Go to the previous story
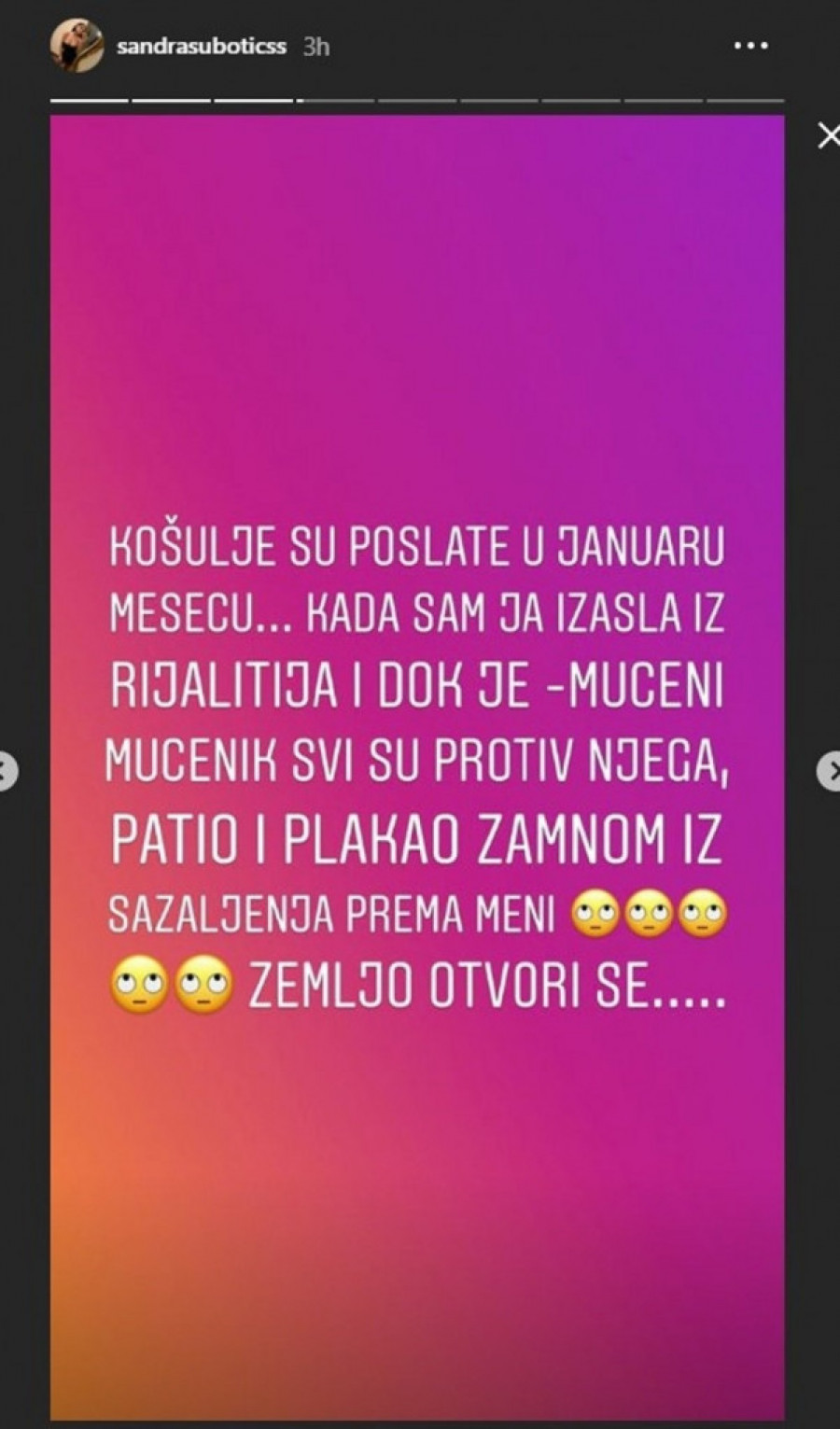Image resolution: width=840 pixels, height=1429 pixels. [x=7, y=772]
